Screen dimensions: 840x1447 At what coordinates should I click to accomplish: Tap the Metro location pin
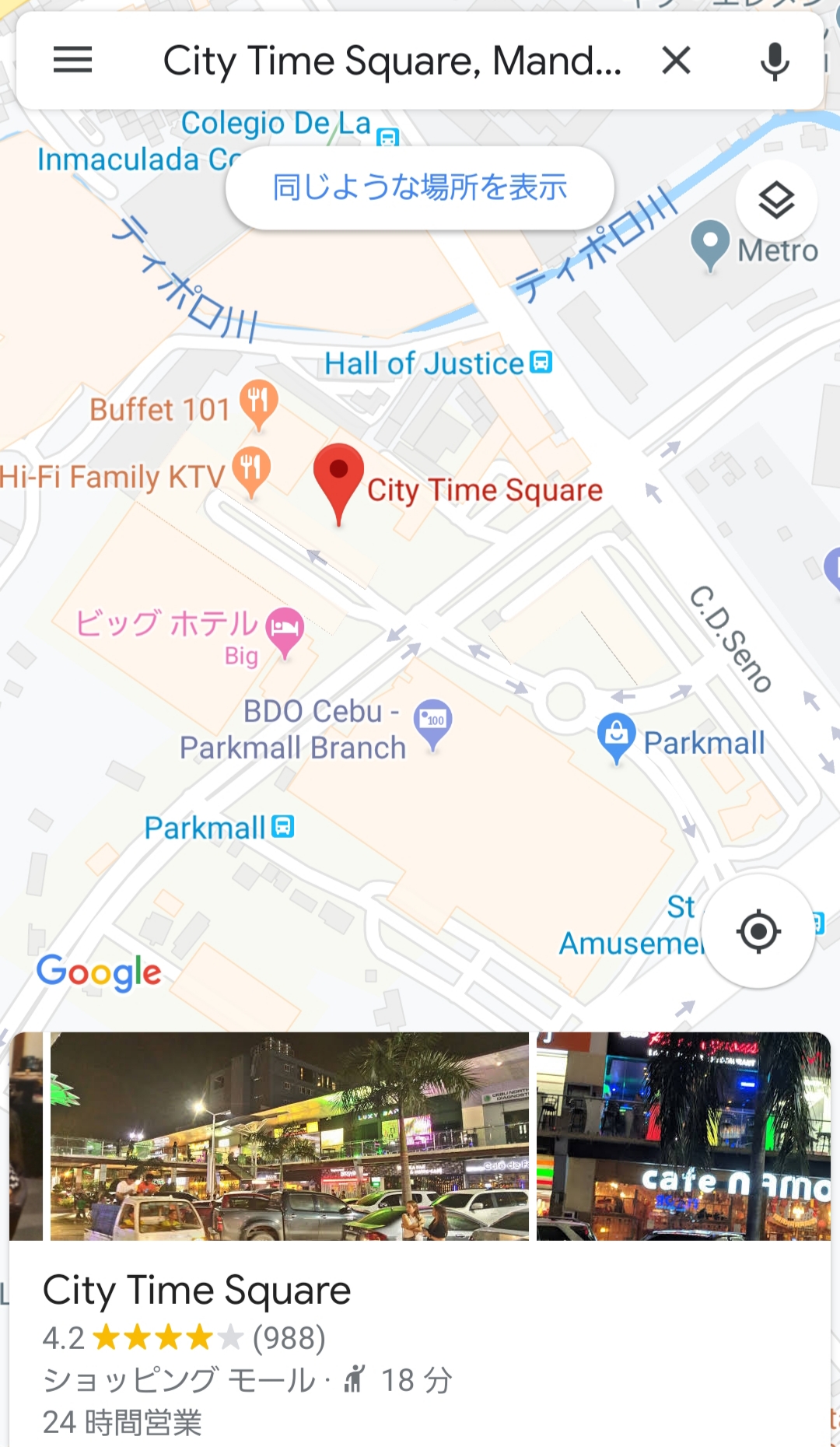[710, 244]
